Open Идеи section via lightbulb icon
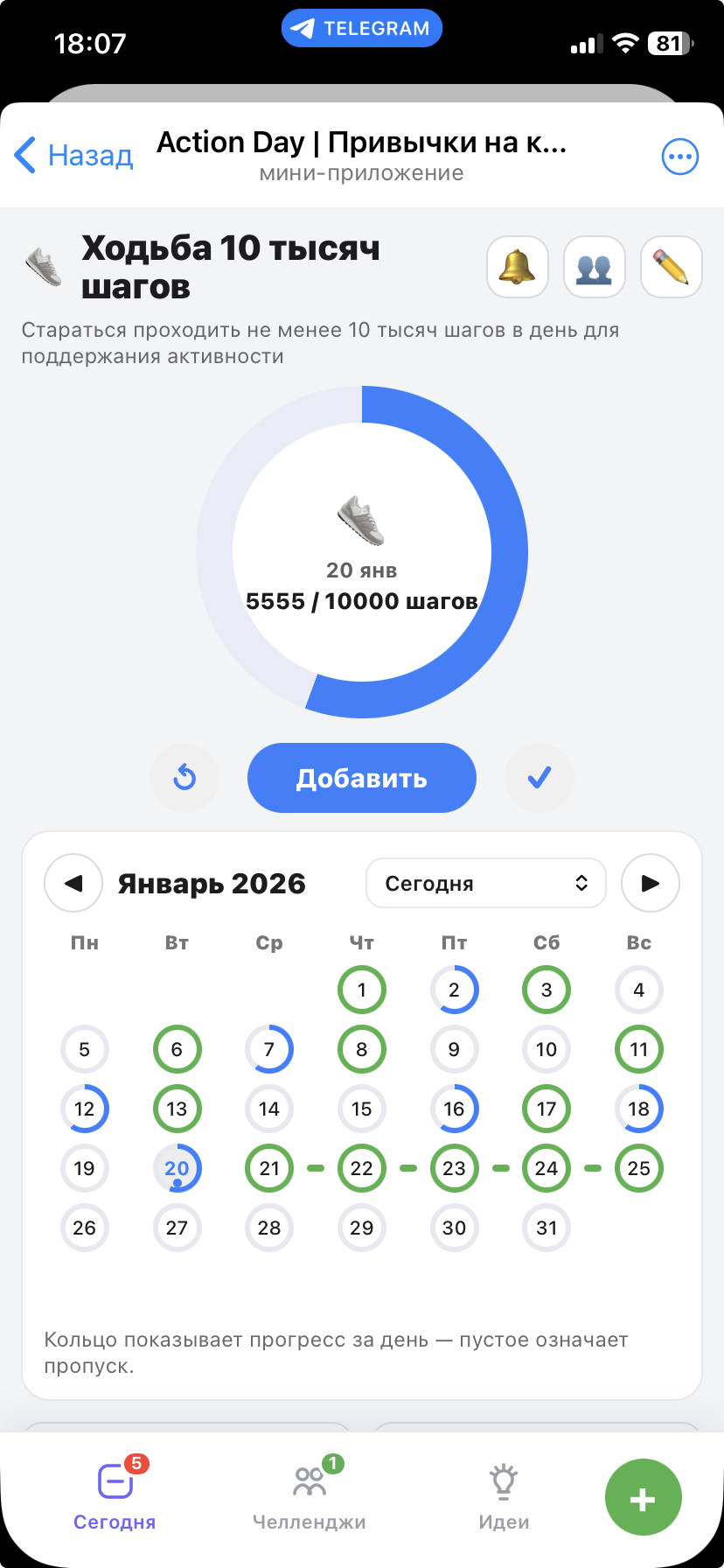 504,1498
